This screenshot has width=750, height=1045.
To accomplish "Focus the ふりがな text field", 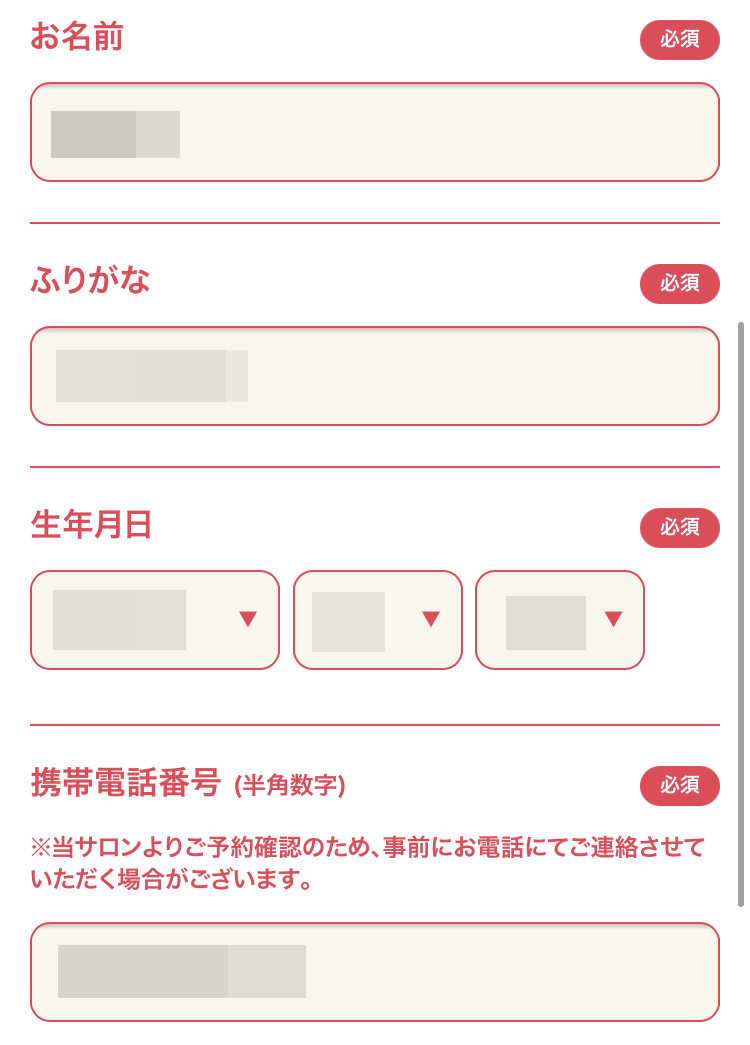I will (375, 376).
